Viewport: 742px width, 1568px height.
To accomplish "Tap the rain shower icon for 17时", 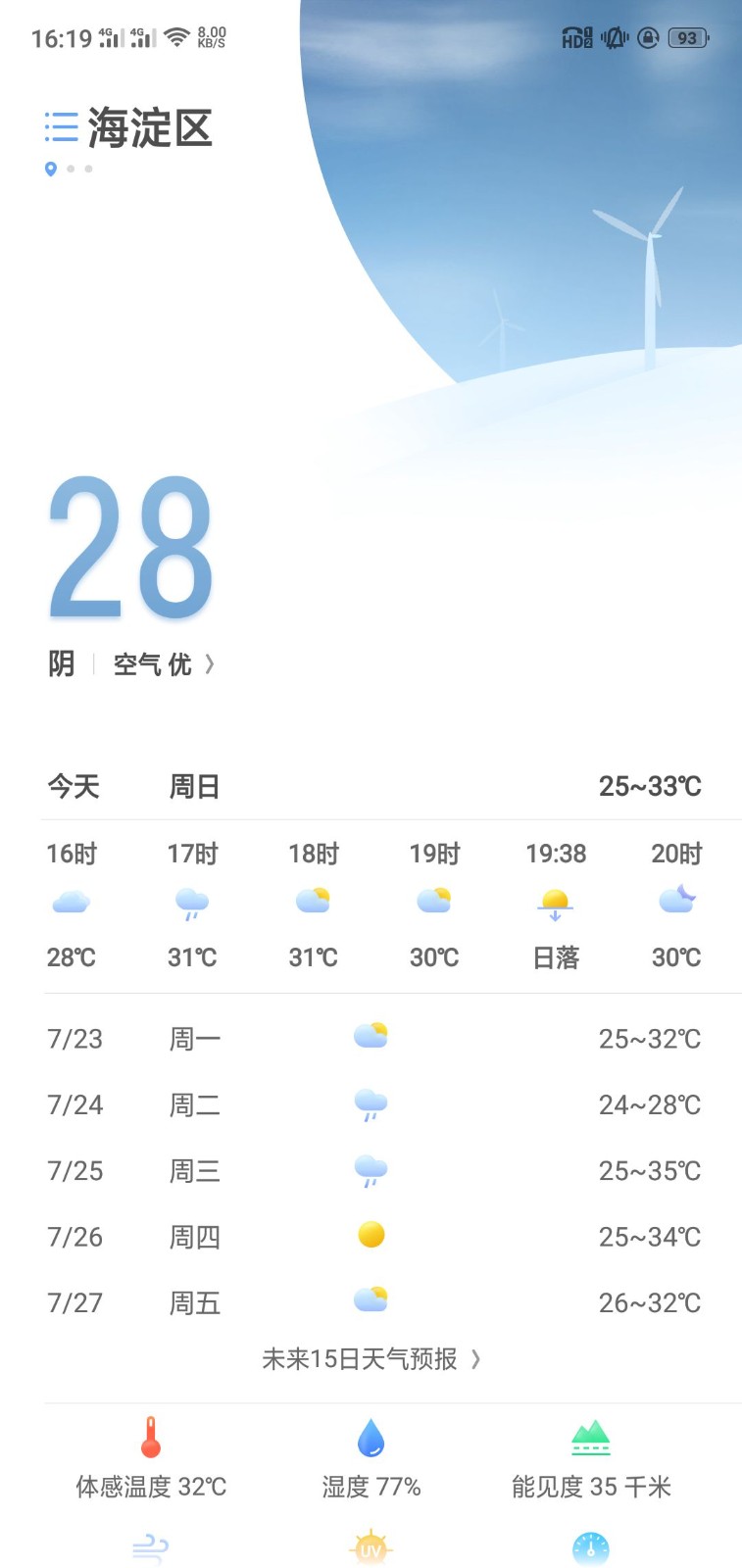I will pos(191,902).
